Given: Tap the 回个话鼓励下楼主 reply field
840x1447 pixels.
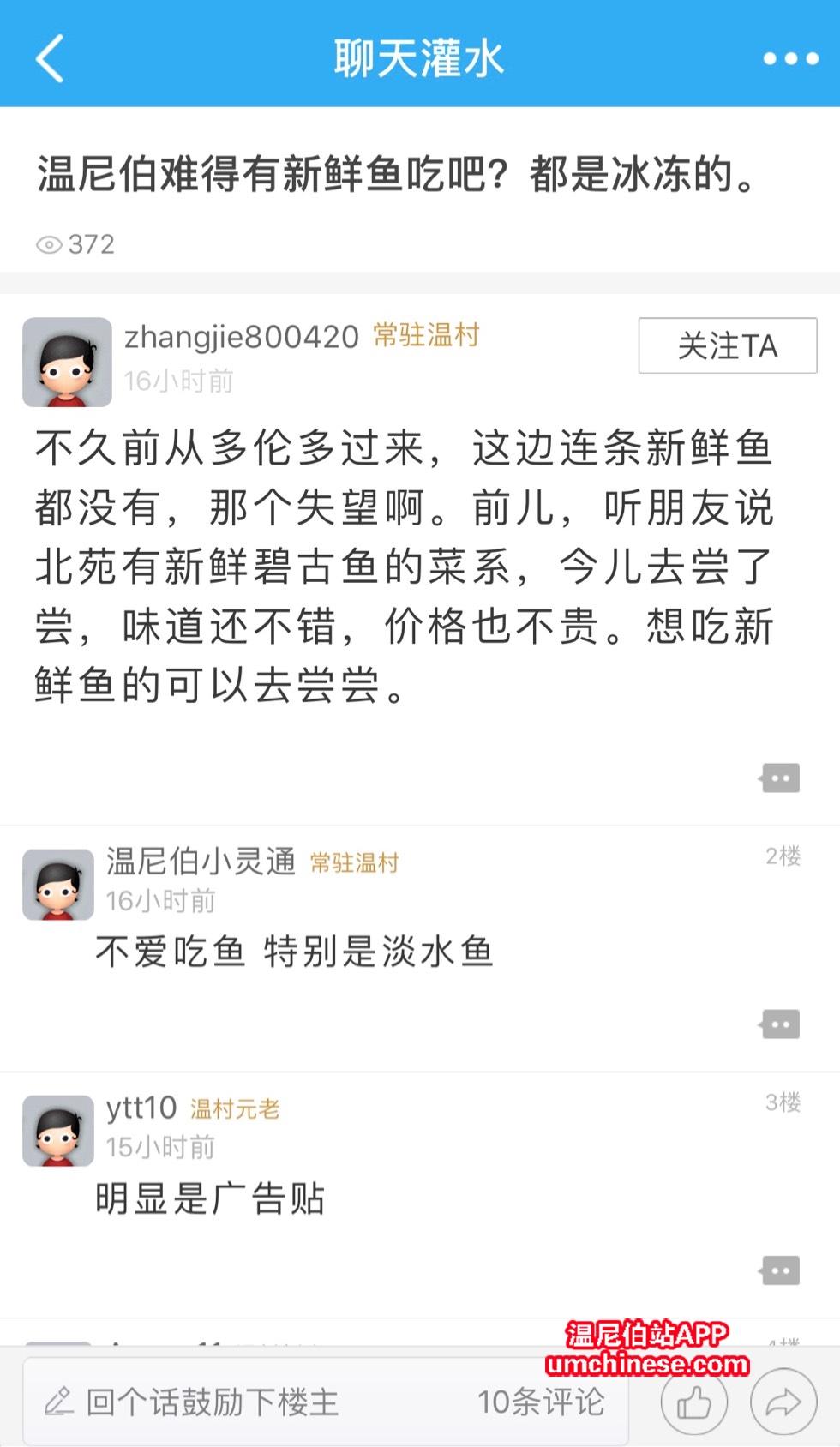Looking at the screenshot, I should [x=214, y=1402].
